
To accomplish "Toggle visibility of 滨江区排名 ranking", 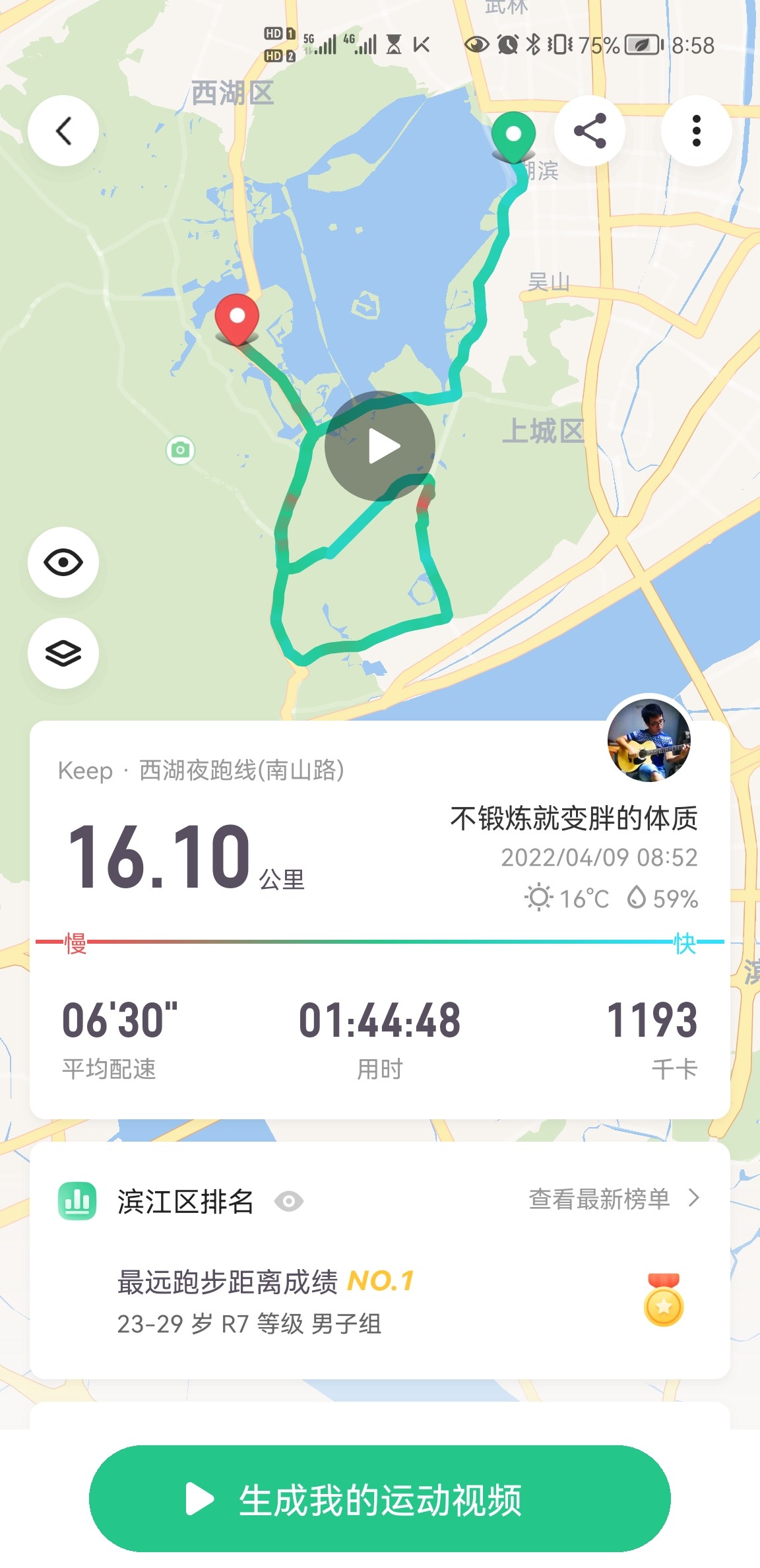I will 289,1201.
